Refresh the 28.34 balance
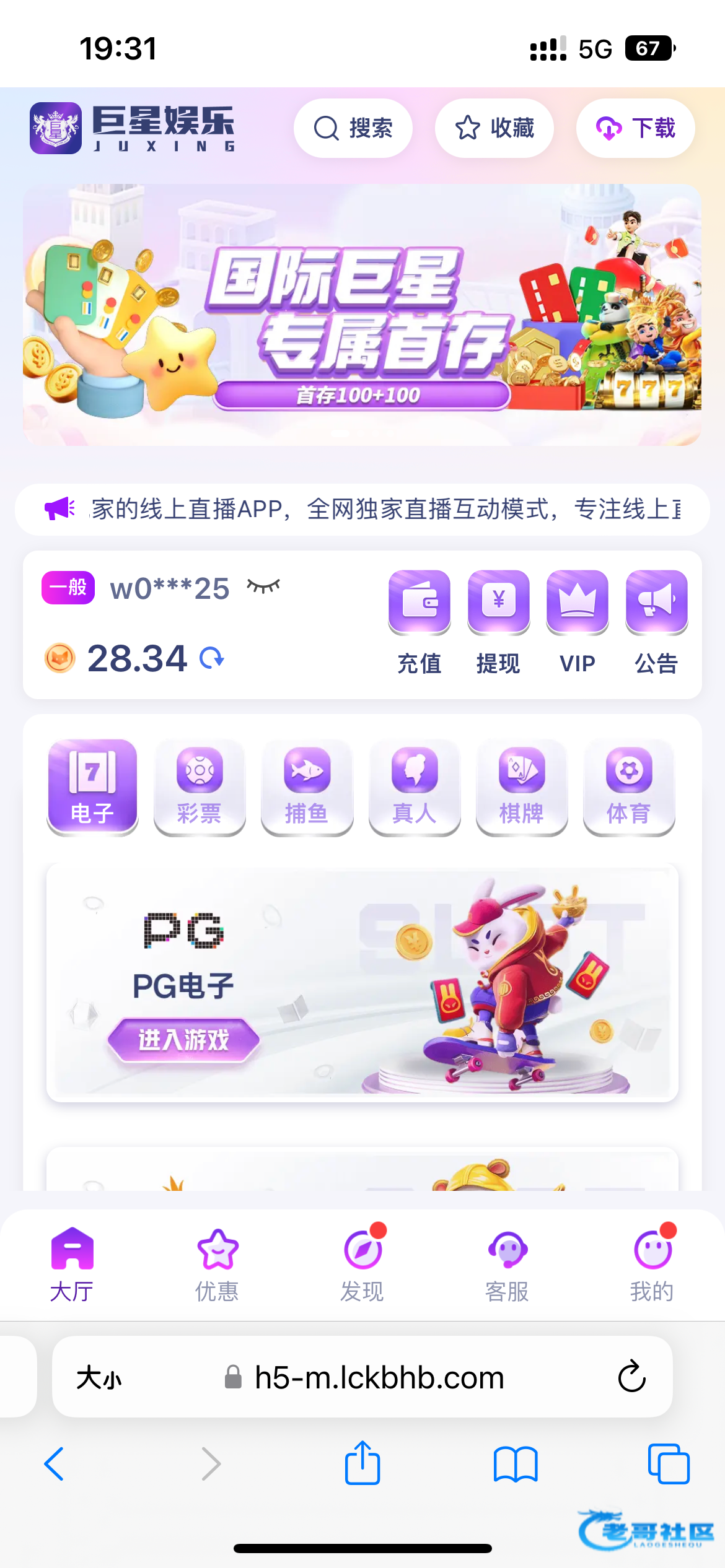 click(x=212, y=658)
